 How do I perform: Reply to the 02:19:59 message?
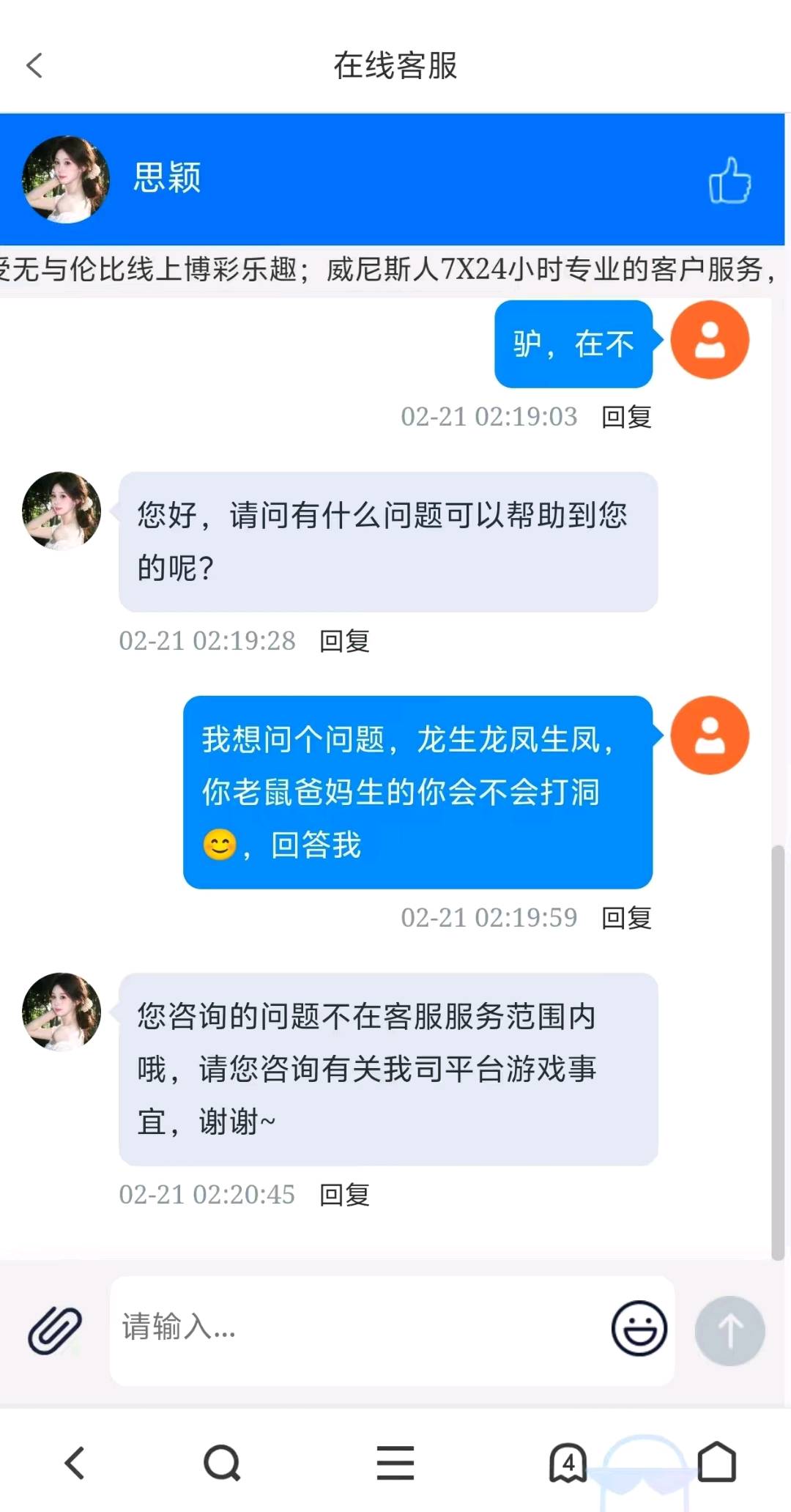pyautogui.click(x=626, y=917)
